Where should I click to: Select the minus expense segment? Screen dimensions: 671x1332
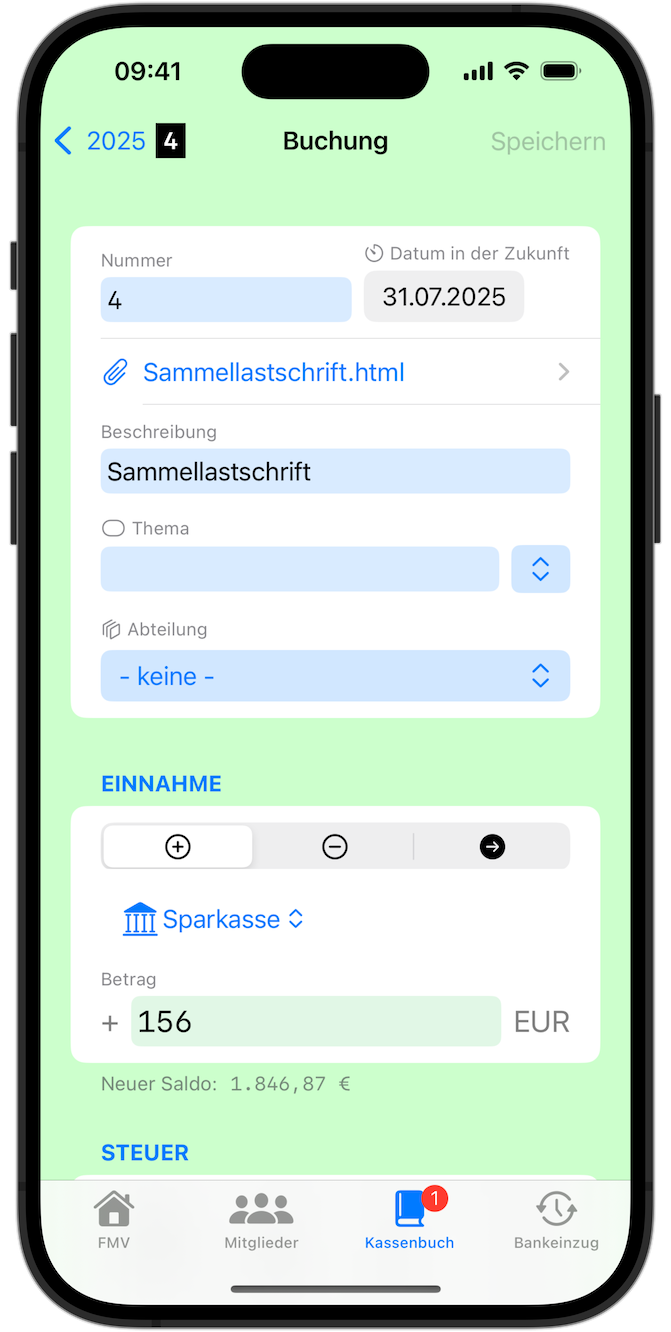334,847
